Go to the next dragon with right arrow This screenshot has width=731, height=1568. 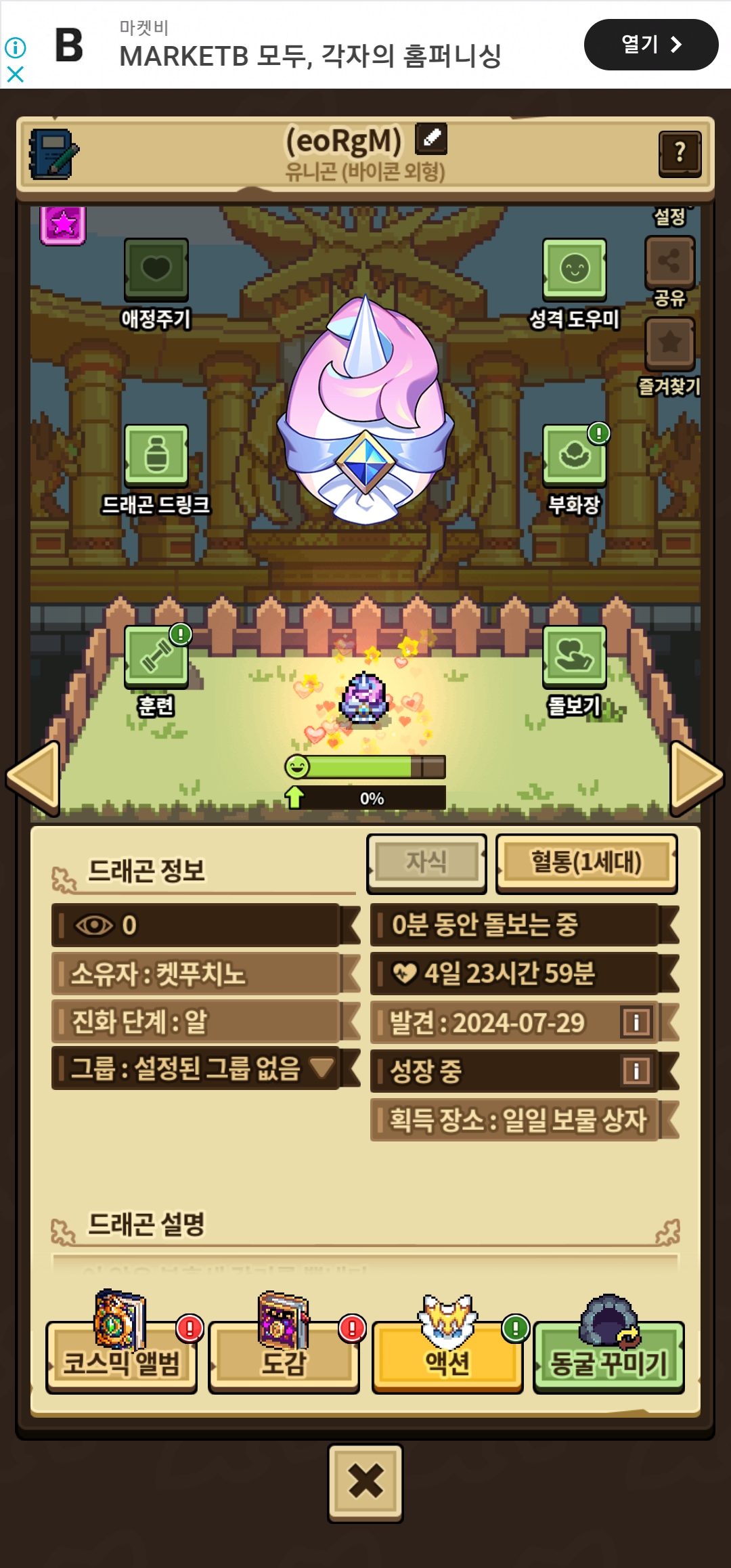697,777
